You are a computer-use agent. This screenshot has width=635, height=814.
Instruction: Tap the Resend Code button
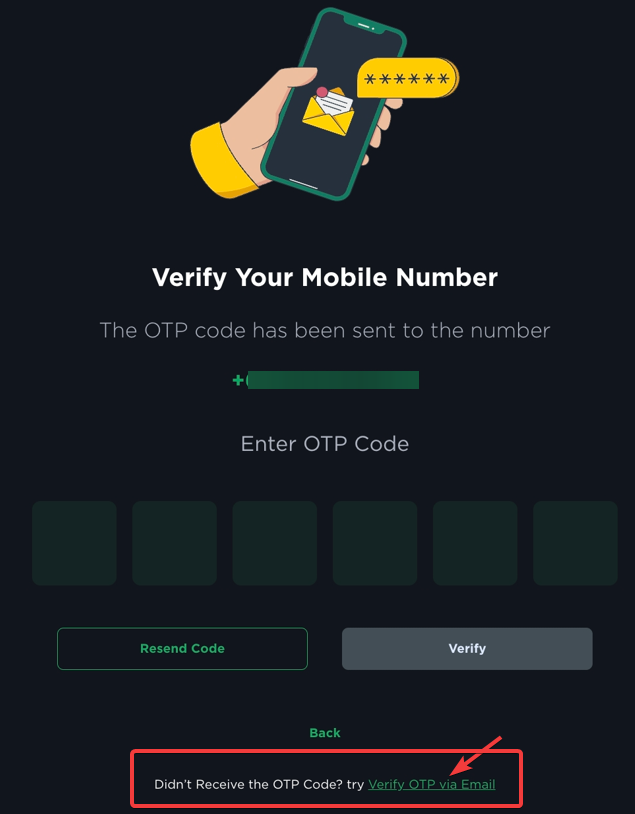pyautogui.click(x=182, y=648)
